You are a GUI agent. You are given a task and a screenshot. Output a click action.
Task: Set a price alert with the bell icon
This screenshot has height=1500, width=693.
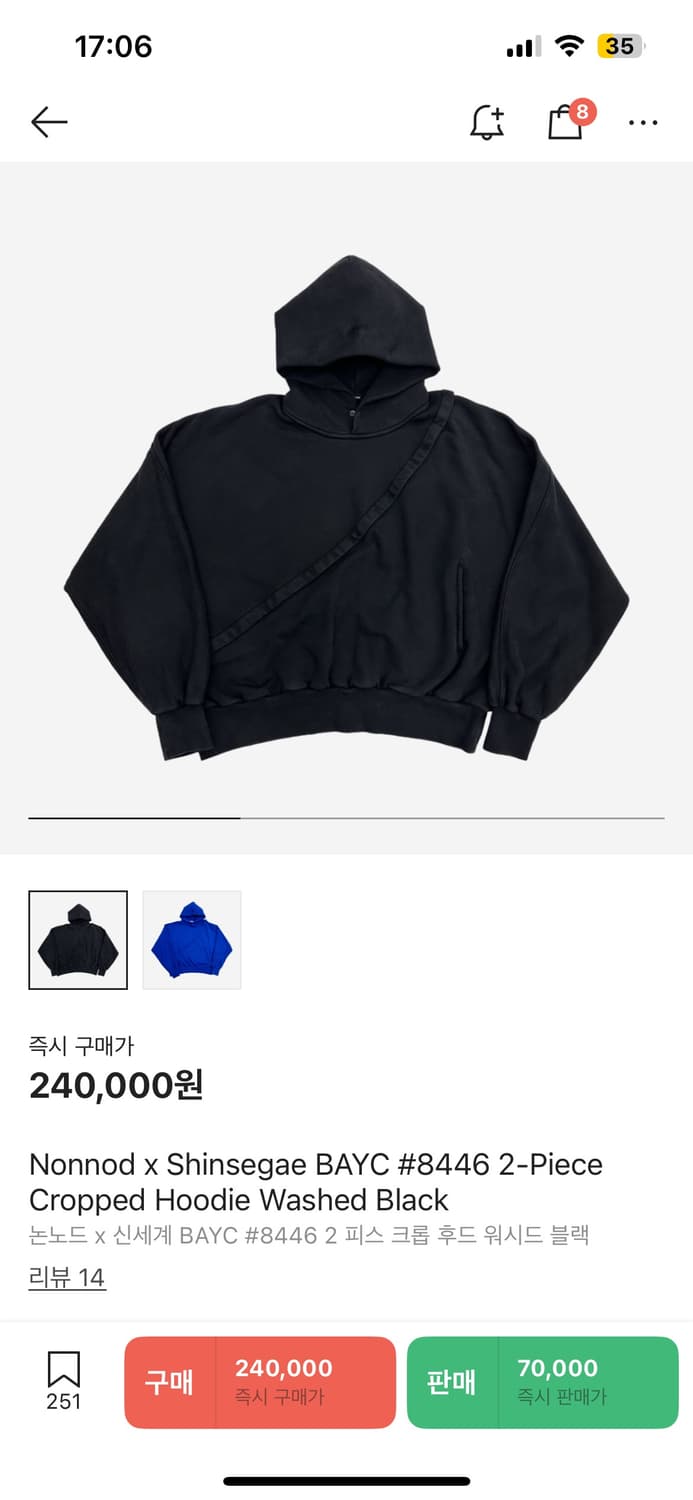pyautogui.click(x=487, y=122)
